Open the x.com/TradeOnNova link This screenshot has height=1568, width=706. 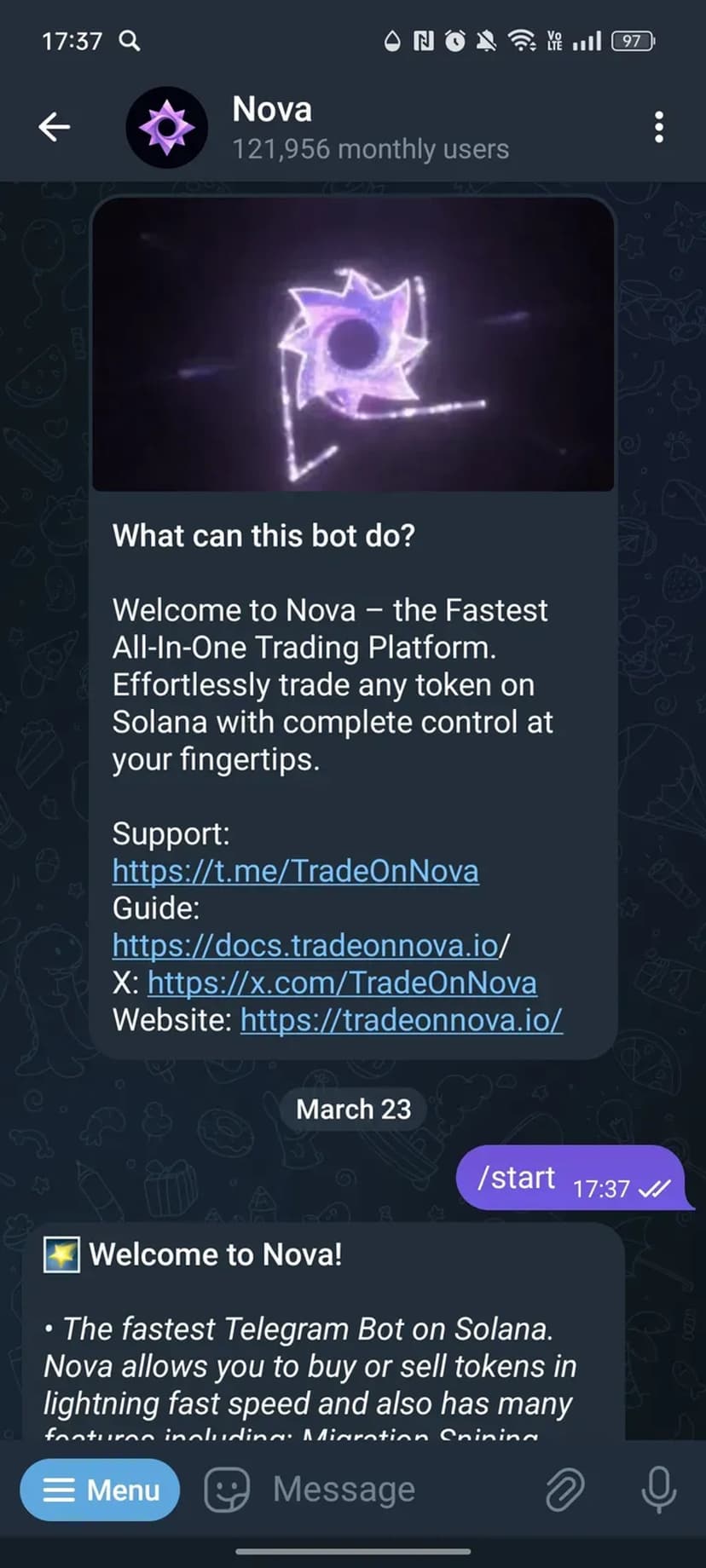click(x=342, y=983)
